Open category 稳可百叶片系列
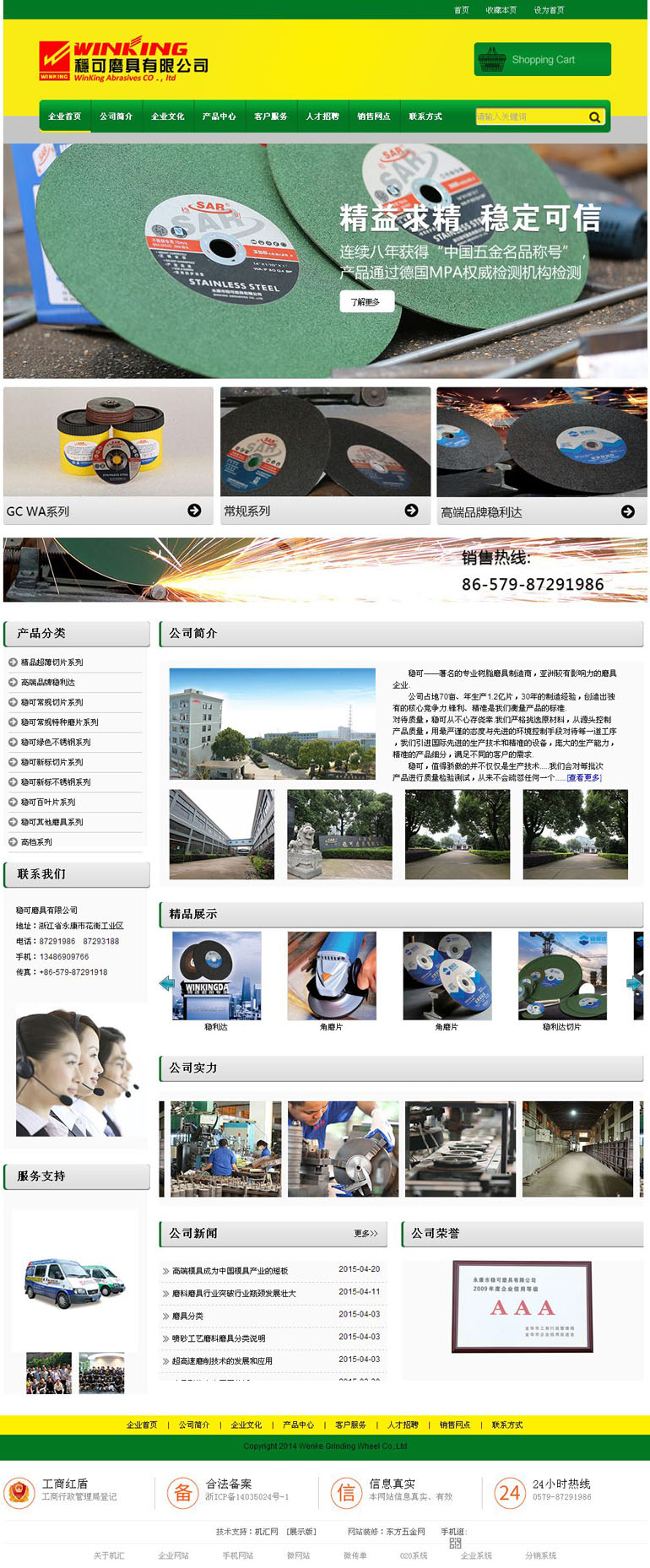 point(48,803)
